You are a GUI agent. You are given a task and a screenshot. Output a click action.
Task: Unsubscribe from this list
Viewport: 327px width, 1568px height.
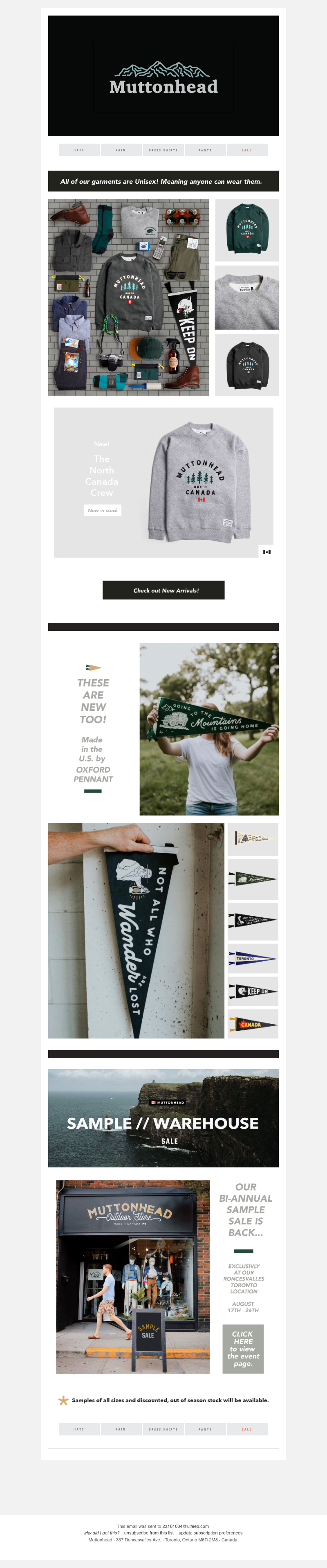(x=149, y=1533)
